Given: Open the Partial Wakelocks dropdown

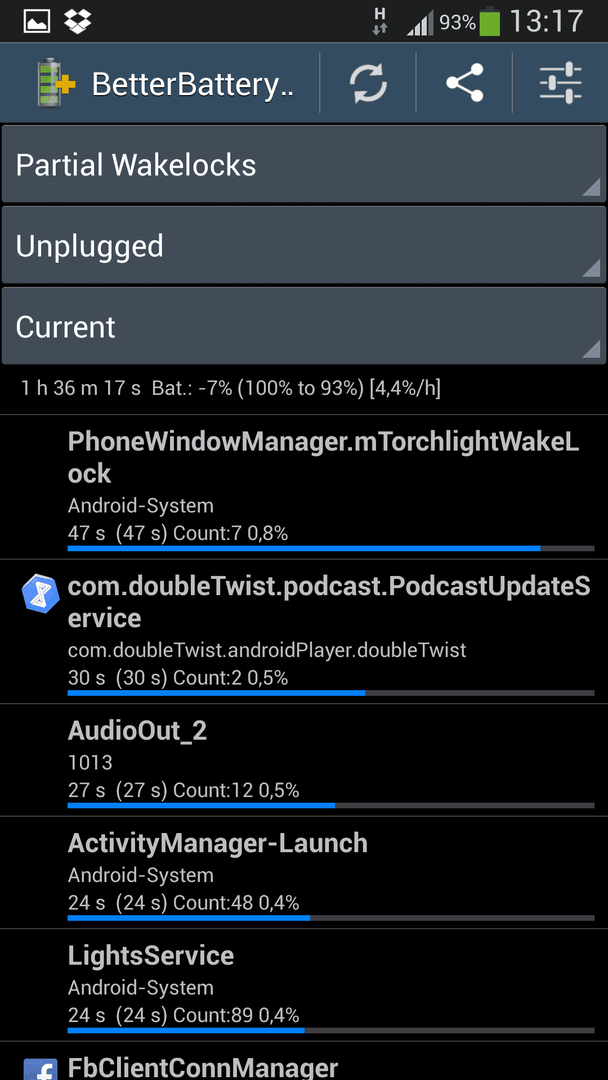Looking at the screenshot, I should tap(304, 165).
